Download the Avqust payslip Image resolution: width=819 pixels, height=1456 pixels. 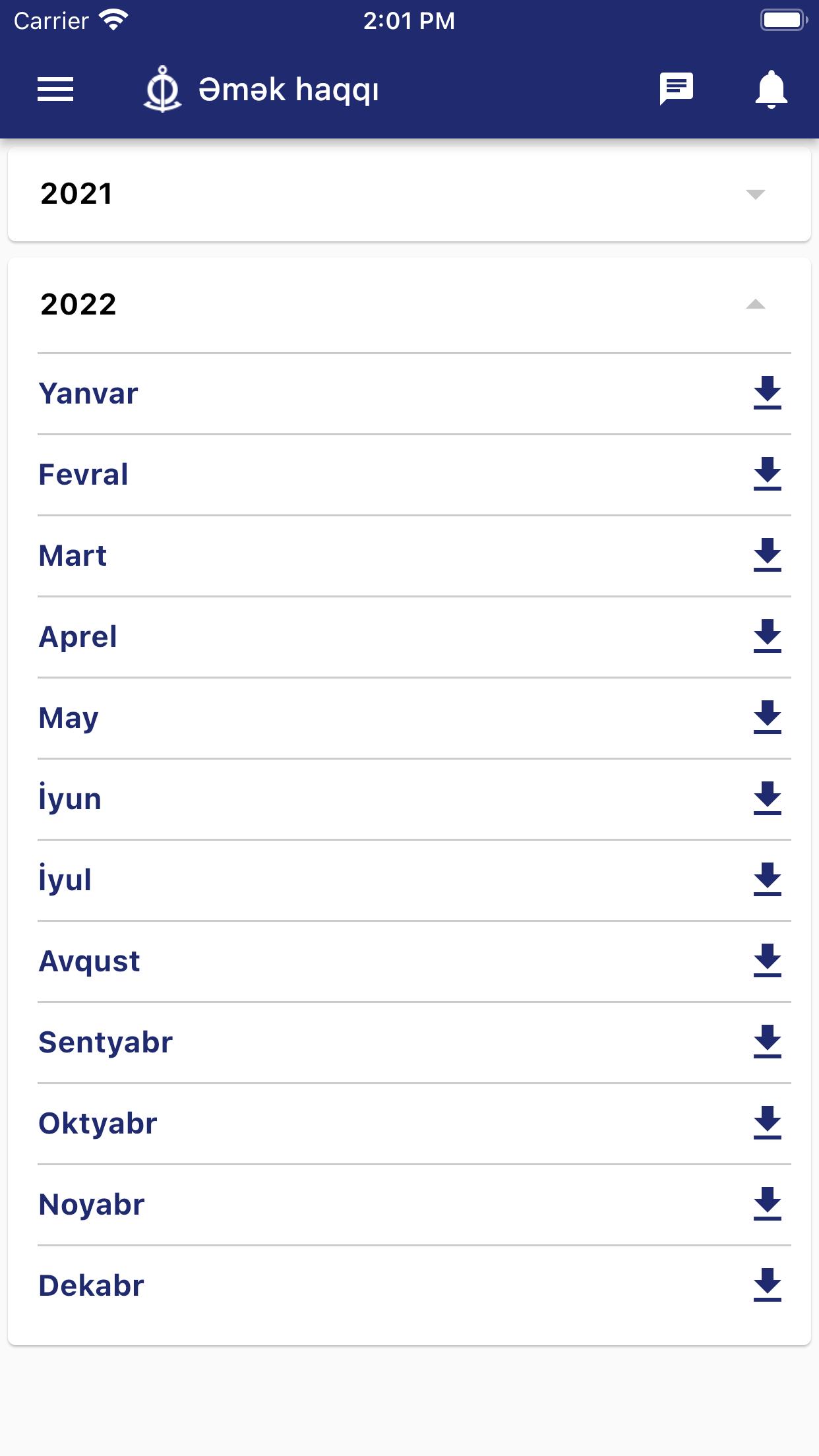point(768,961)
